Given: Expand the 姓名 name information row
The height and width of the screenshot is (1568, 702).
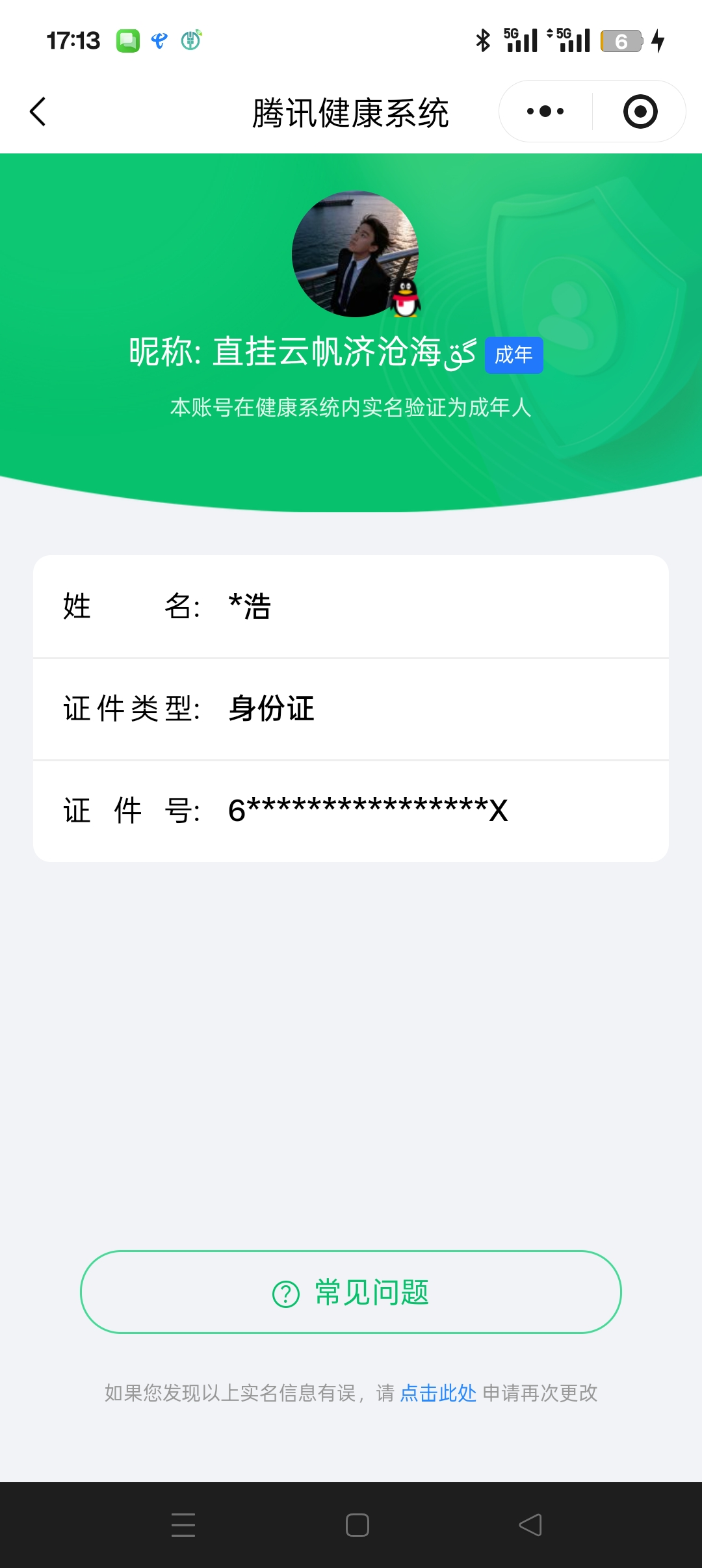Looking at the screenshot, I should point(351,607).
